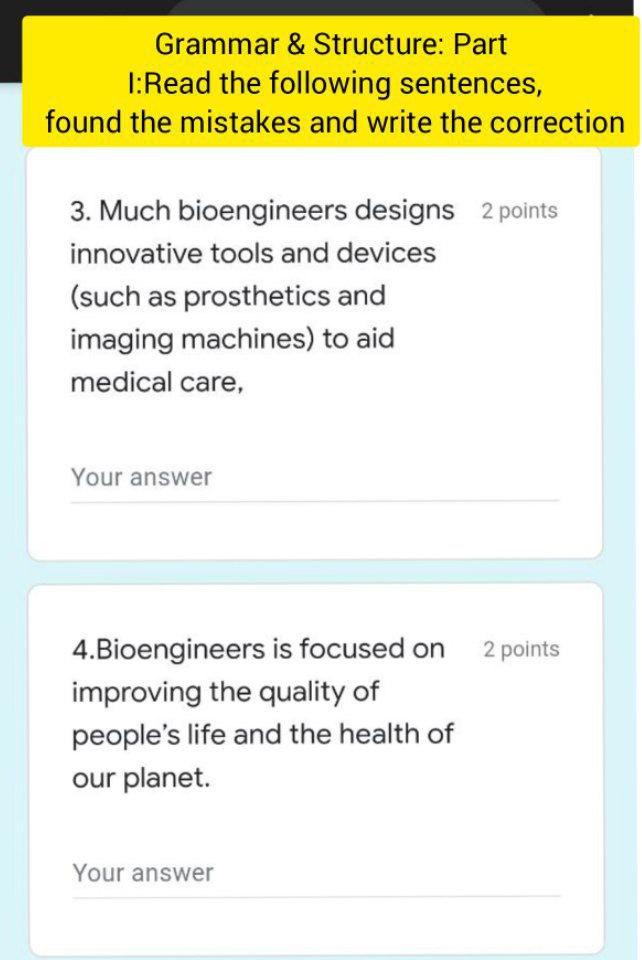This screenshot has height=960, width=642.
Task: Focus the answer field under question 4
Action: tap(314, 874)
